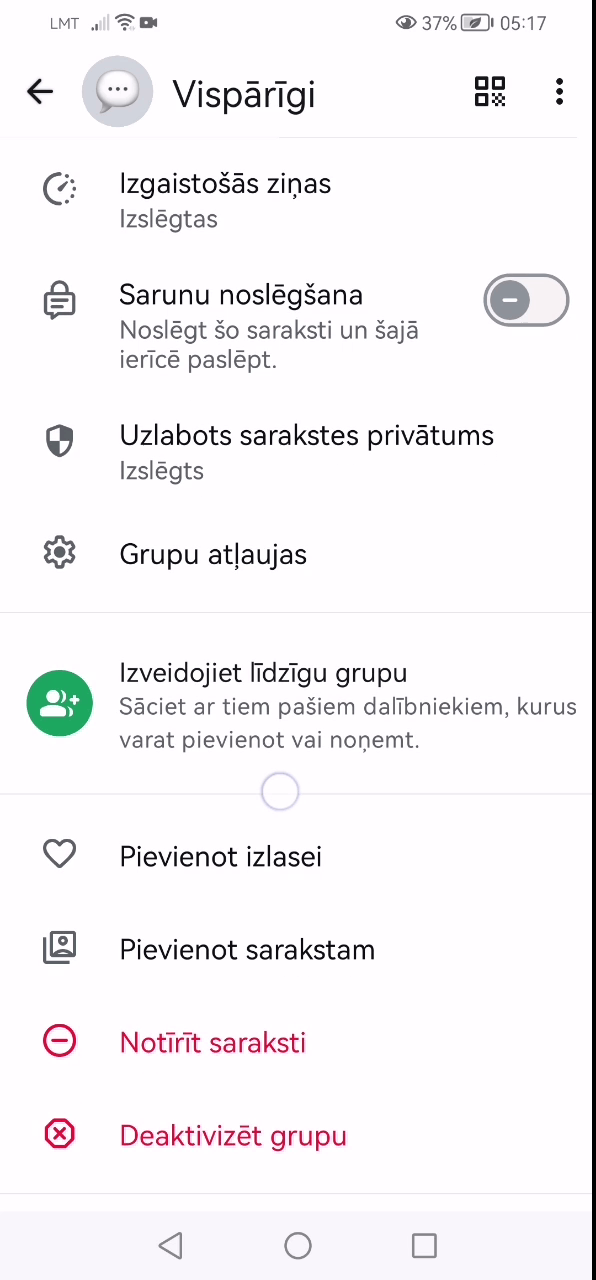This screenshot has height=1280, width=596.
Task: Open the three-dot overflow menu
Action: point(559,92)
